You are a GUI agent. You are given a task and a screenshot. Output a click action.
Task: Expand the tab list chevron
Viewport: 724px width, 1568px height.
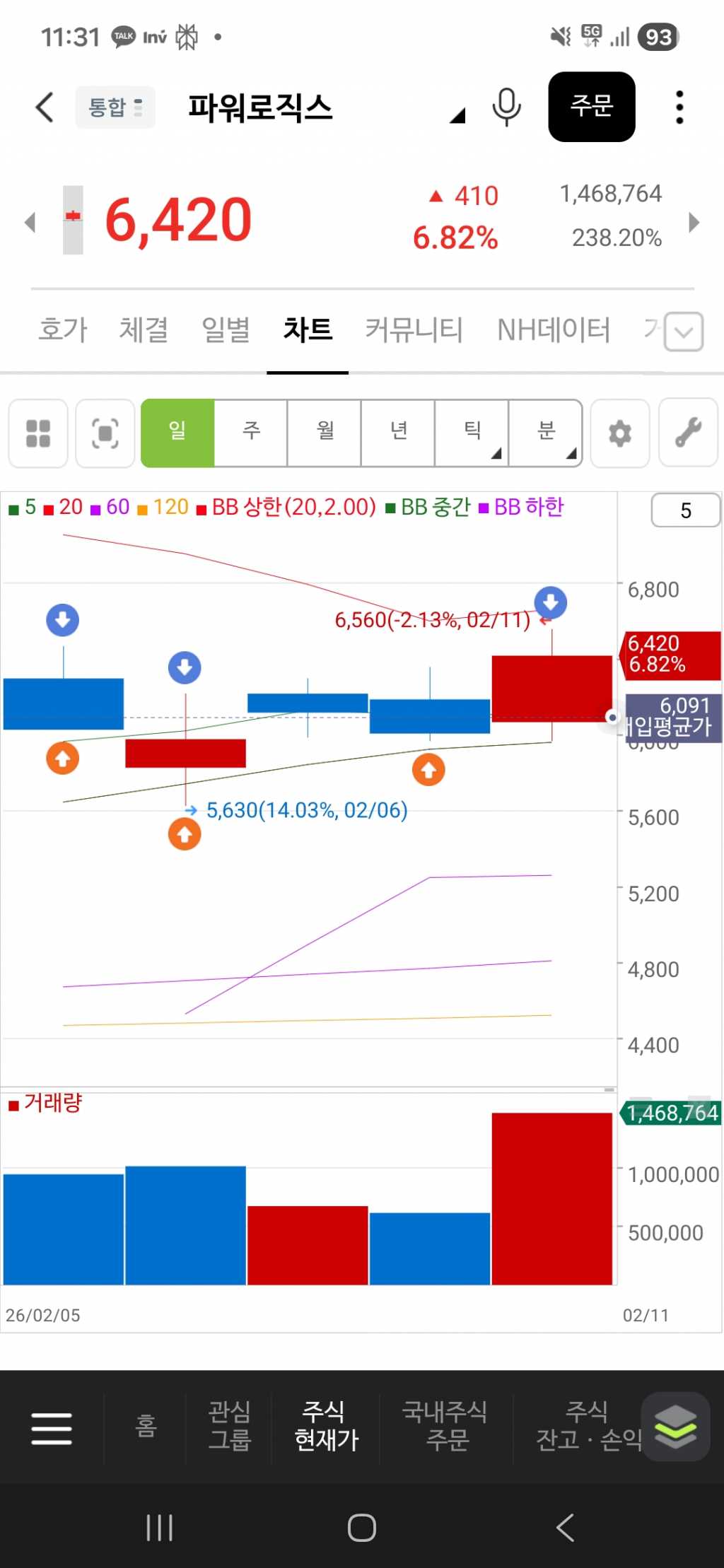684,332
